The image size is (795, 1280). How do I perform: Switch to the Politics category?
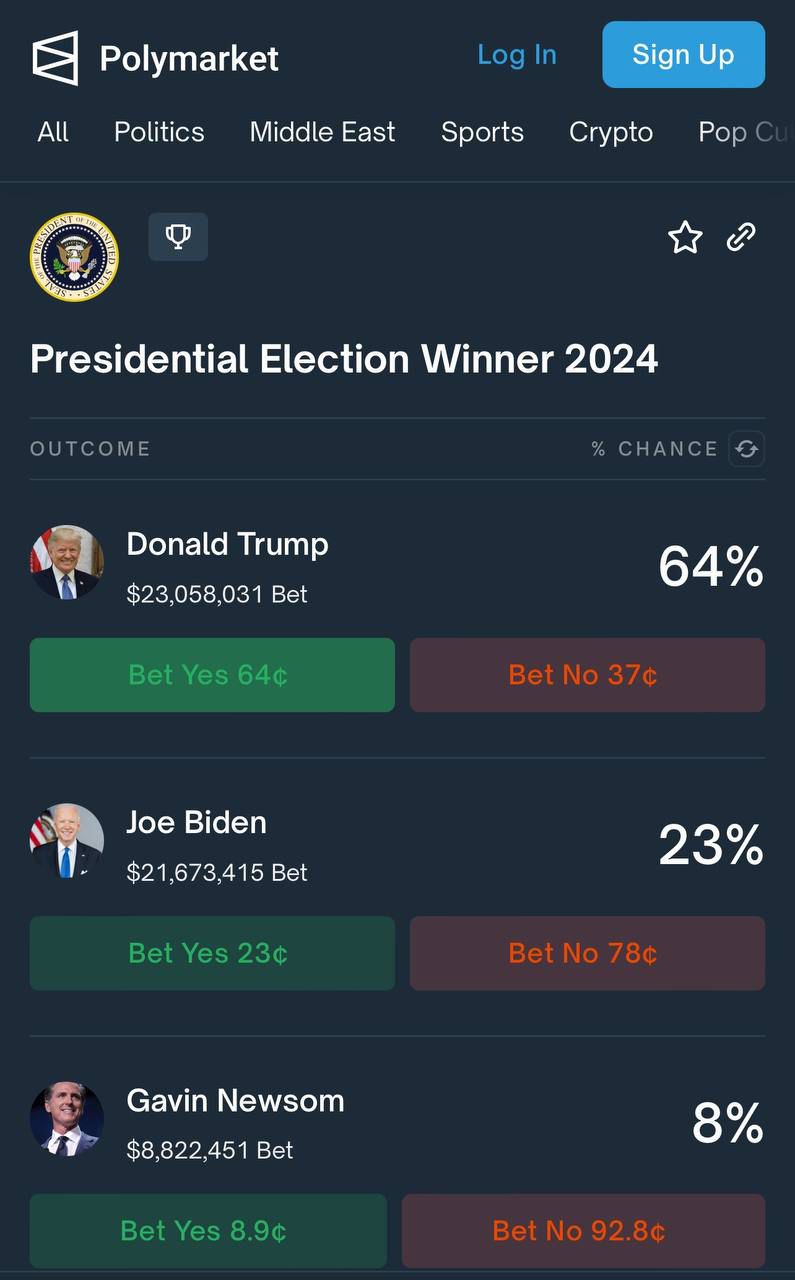(x=159, y=132)
